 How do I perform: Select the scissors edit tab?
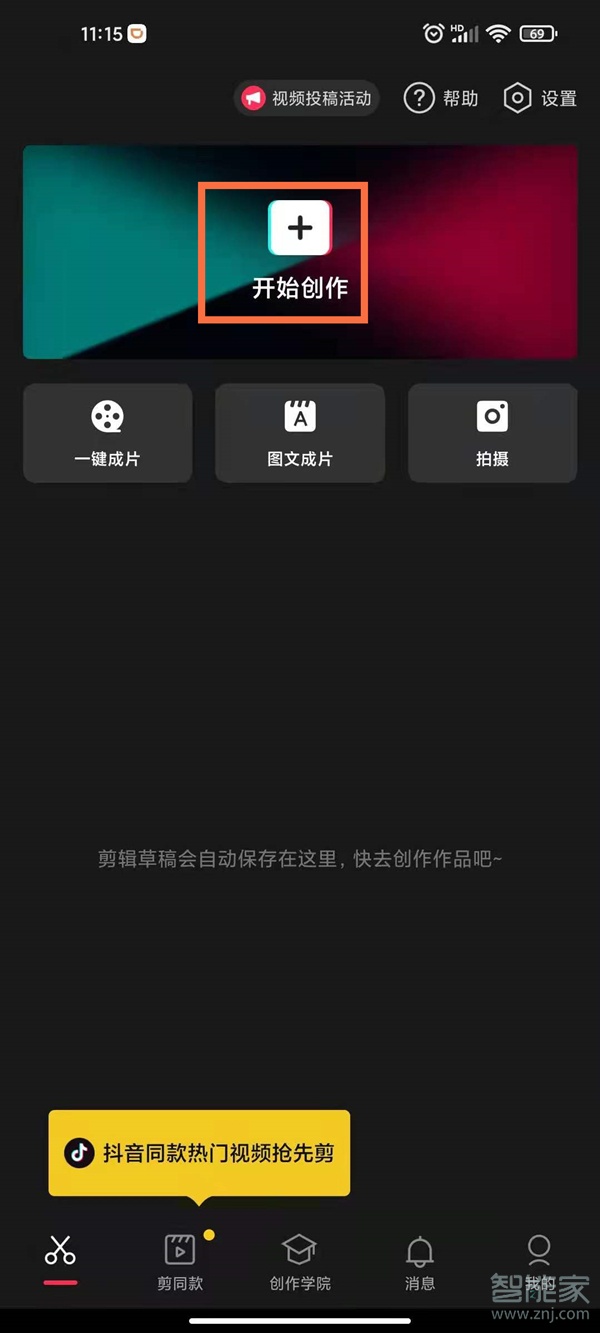pos(60,1255)
